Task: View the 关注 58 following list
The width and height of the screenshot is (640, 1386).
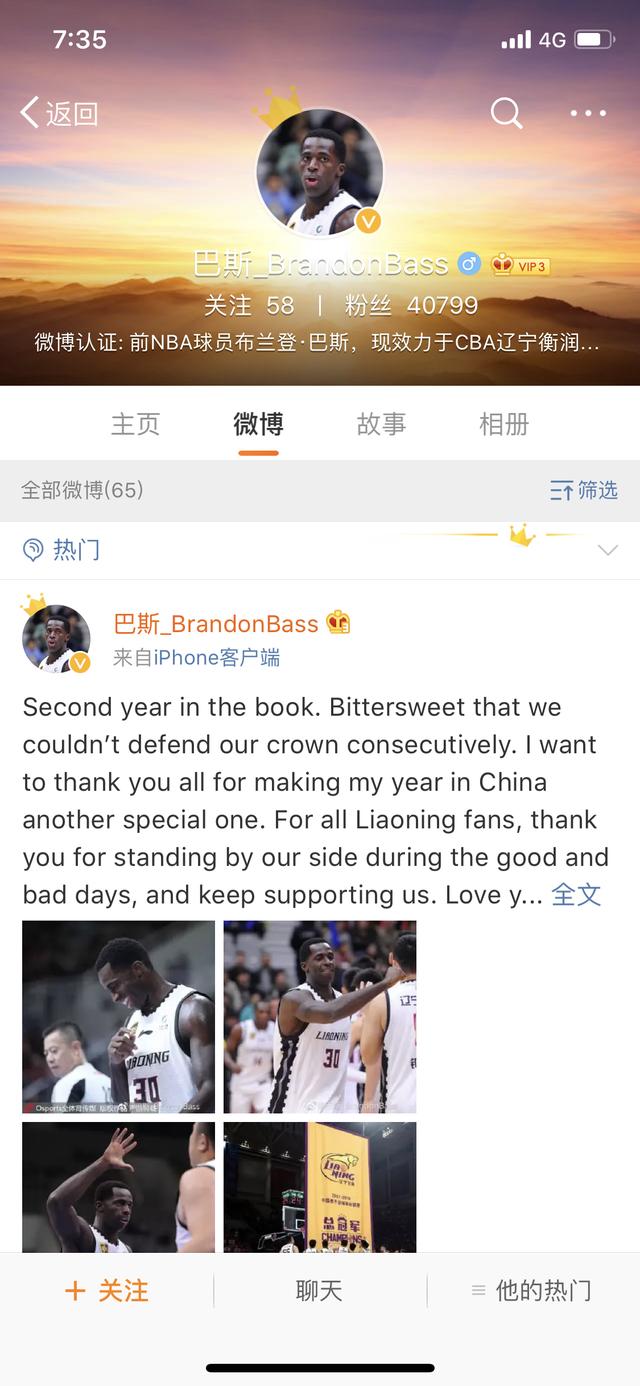Action: tap(249, 305)
